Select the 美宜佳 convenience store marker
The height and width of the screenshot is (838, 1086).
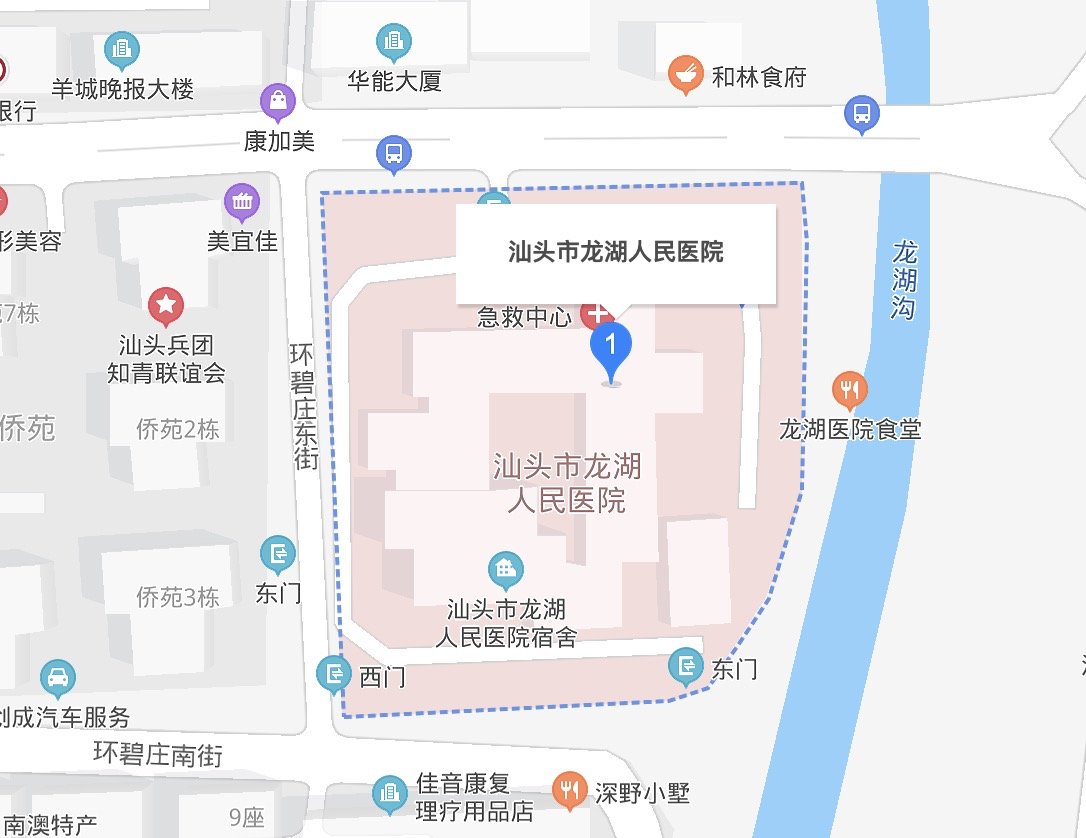click(x=242, y=203)
